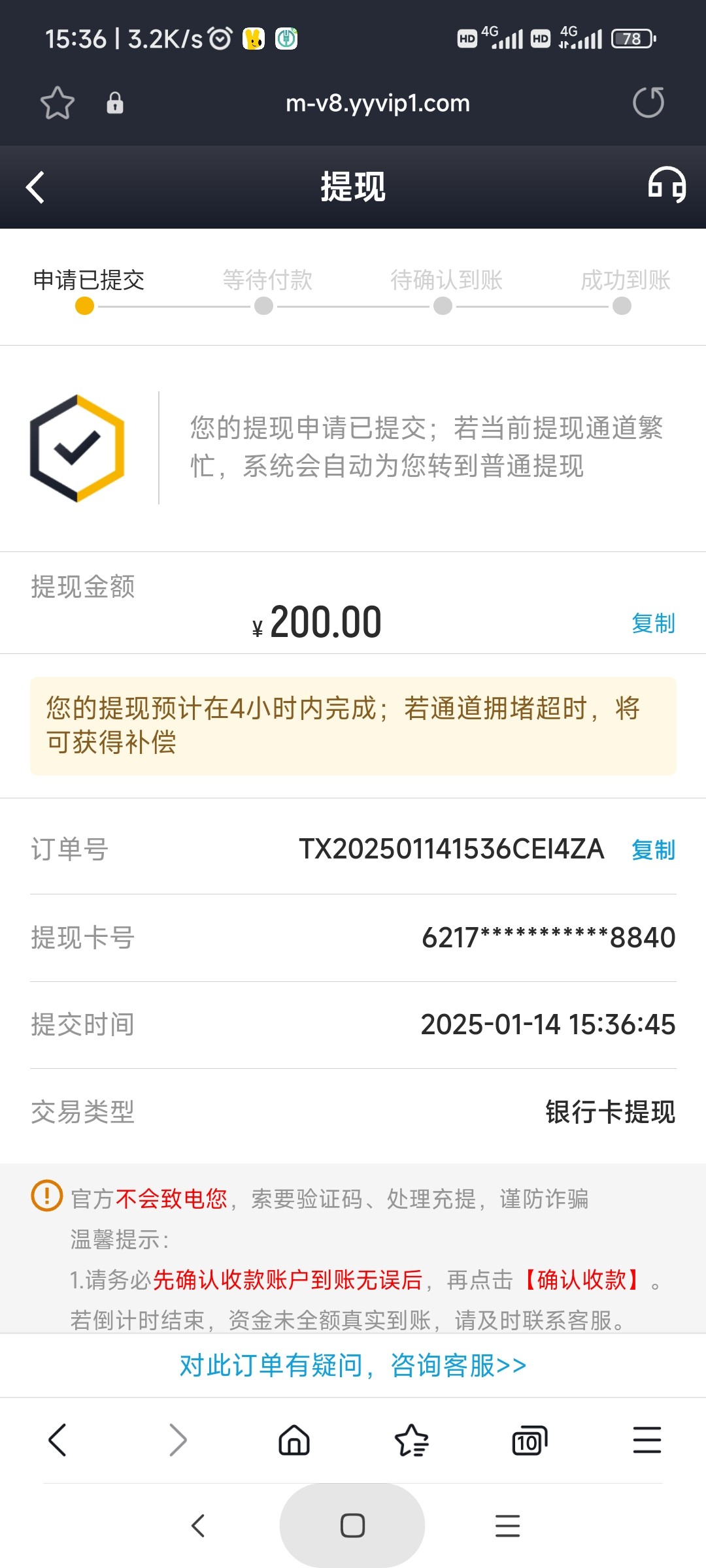View the site security lock info
The width and height of the screenshot is (706, 1568).
click(115, 103)
